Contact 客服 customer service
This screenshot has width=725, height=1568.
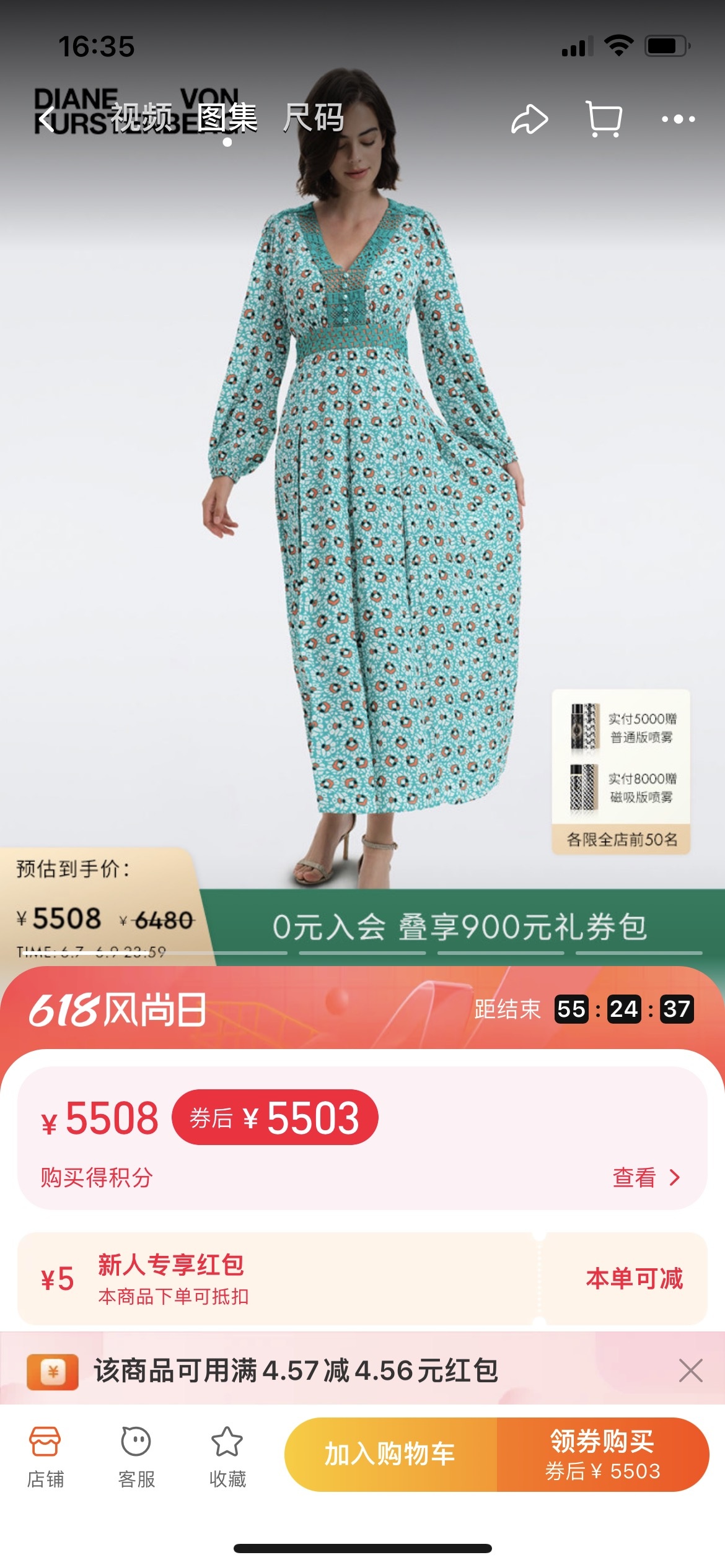(x=136, y=1457)
